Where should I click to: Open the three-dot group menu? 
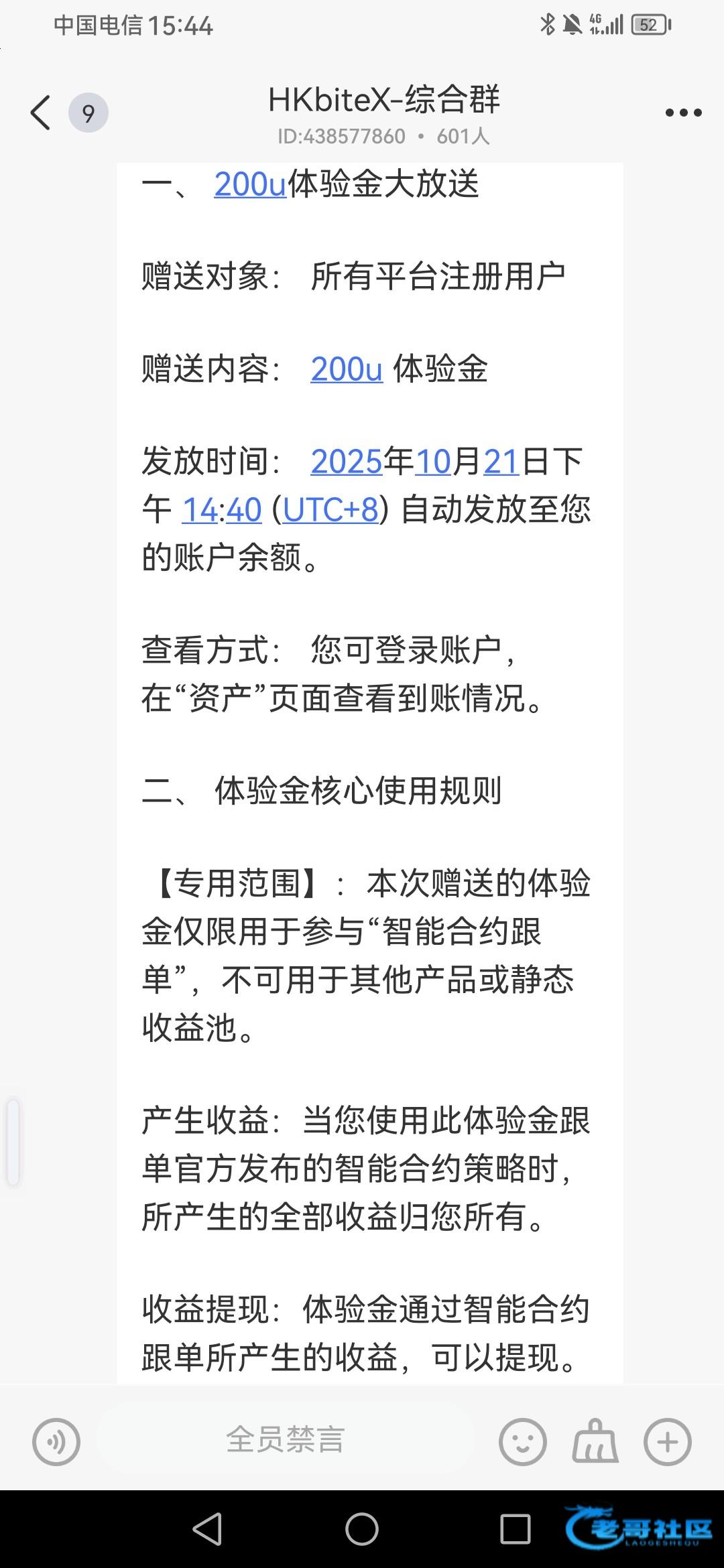(x=683, y=113)
